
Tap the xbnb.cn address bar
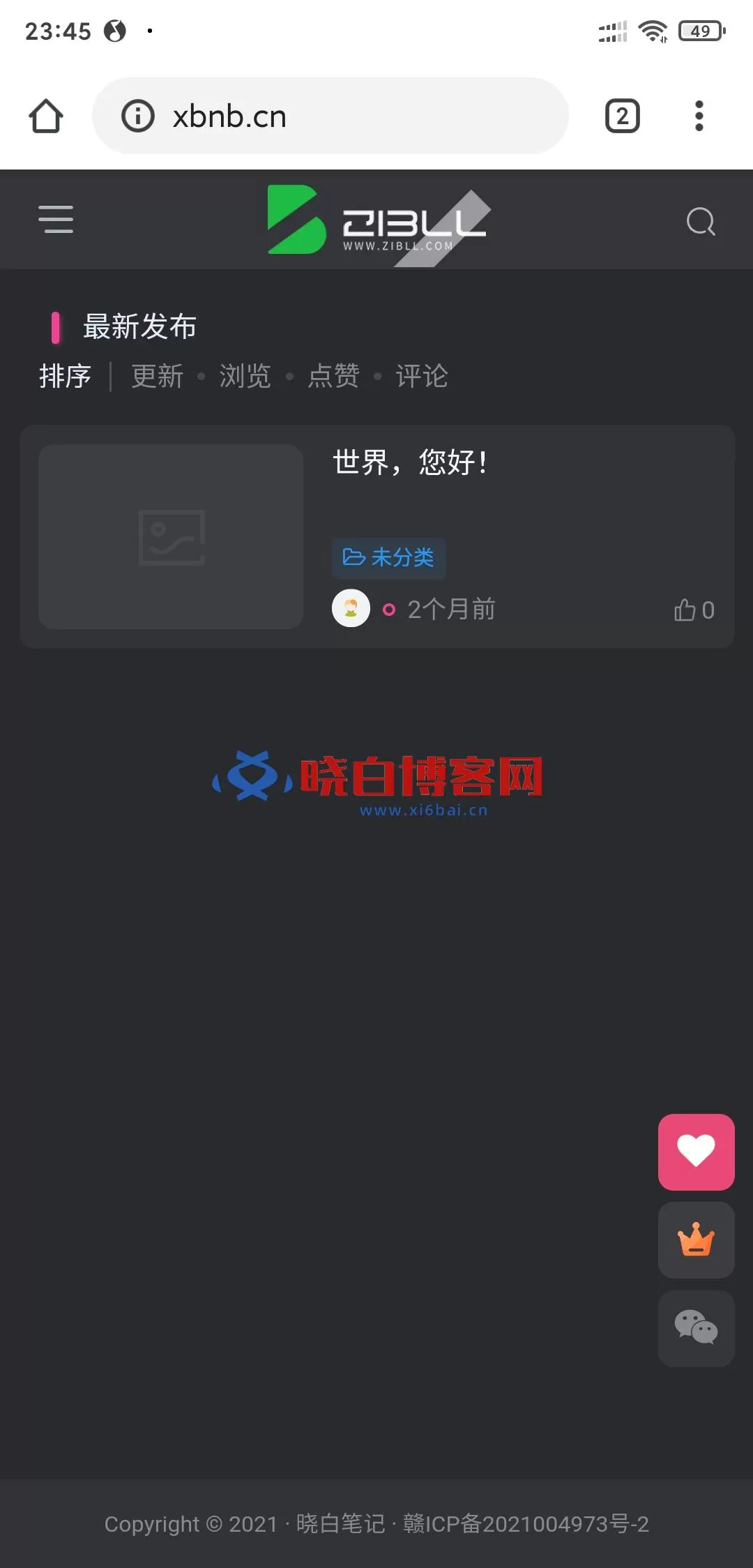tap(330, 116)
